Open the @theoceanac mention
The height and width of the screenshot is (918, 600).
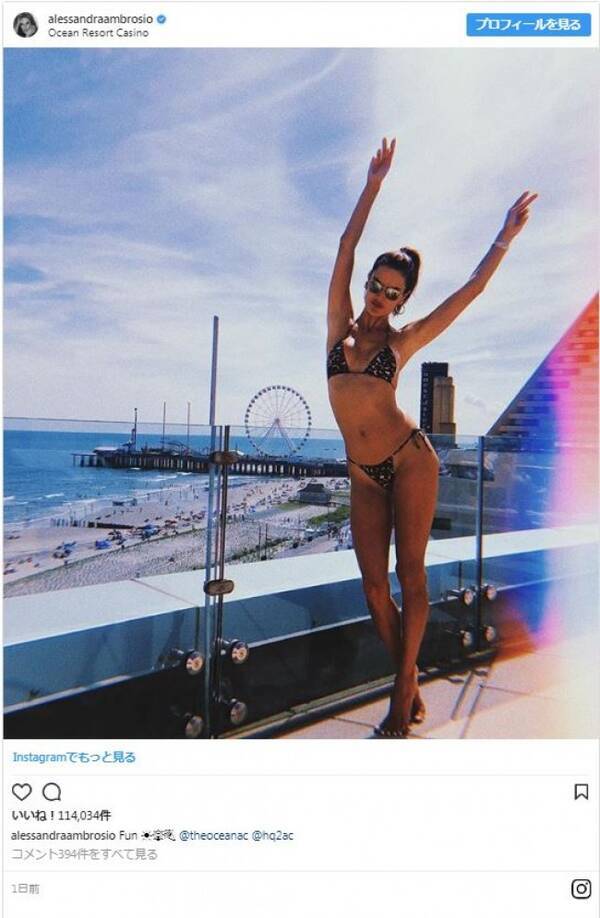point(212,834)
